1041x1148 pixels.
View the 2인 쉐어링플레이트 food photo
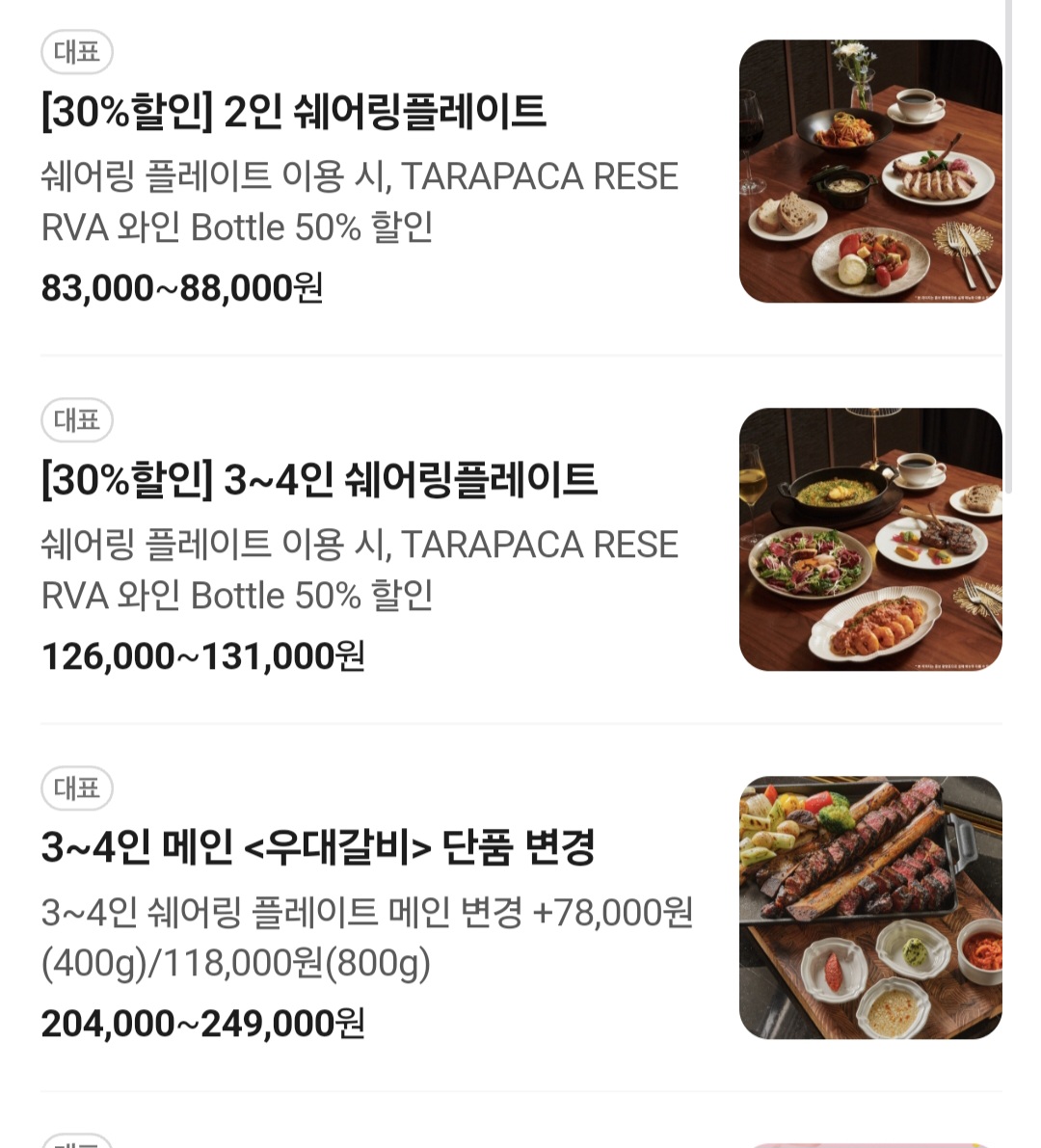pos(870,172)
